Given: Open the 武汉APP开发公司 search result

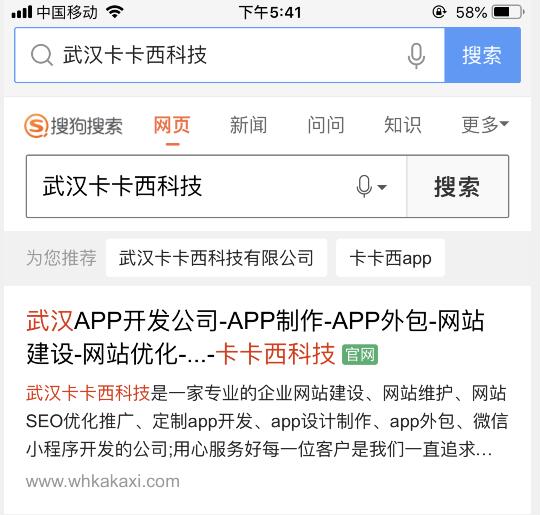Looking at the screenshot, I should tap(255, 337).
